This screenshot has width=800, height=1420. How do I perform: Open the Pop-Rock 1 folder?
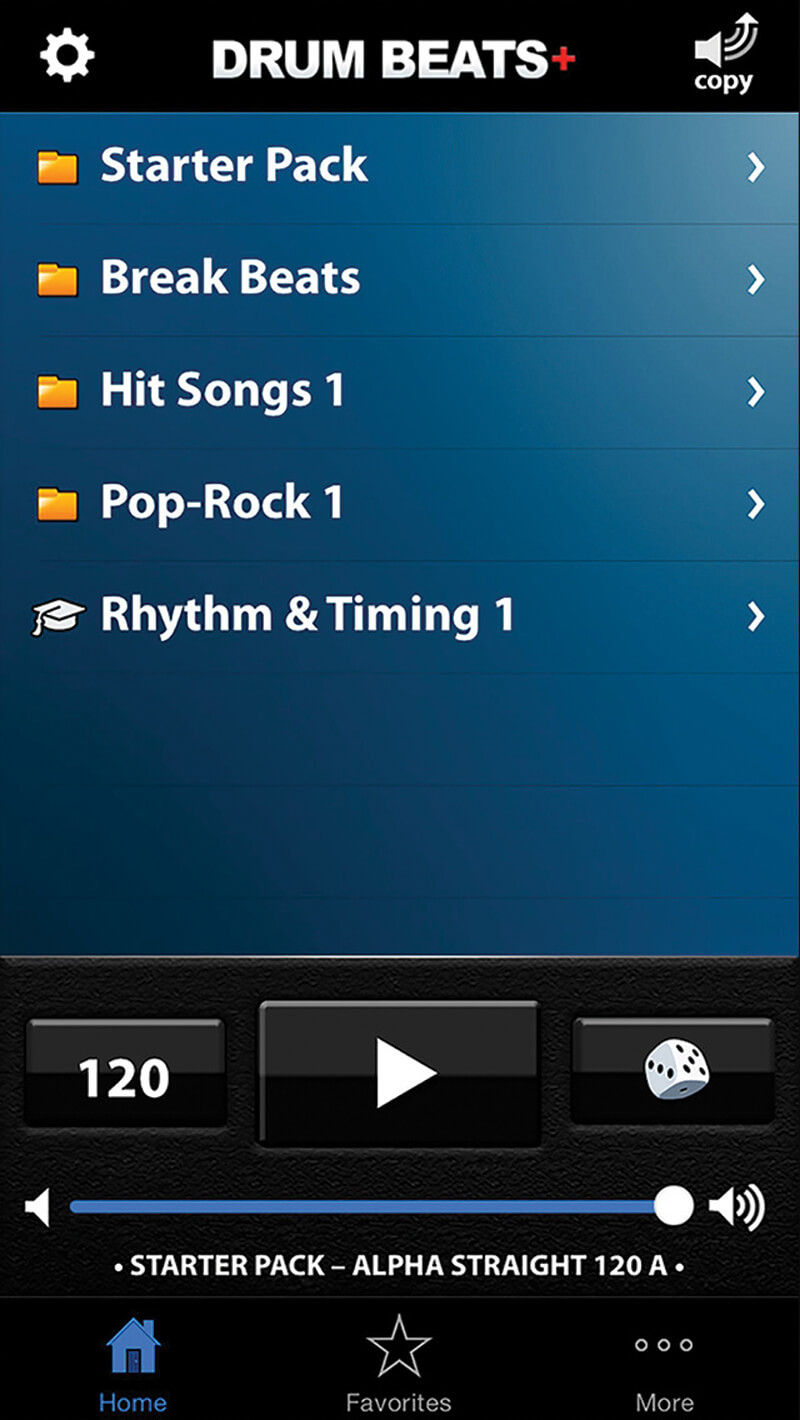coord(400,503)
